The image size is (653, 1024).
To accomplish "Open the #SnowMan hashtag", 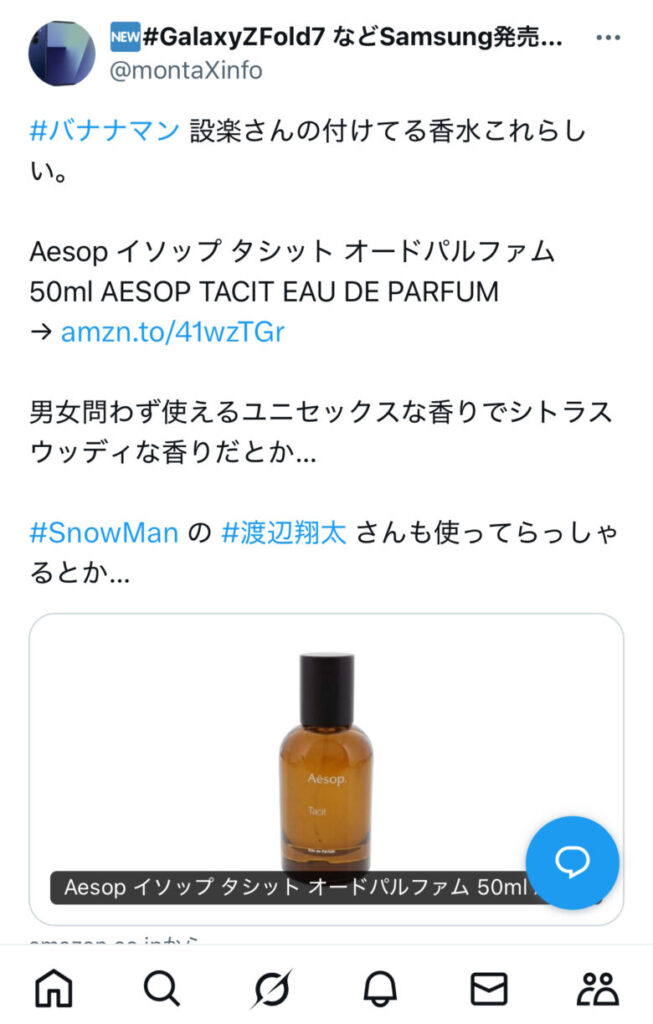I will click(104, 533).
